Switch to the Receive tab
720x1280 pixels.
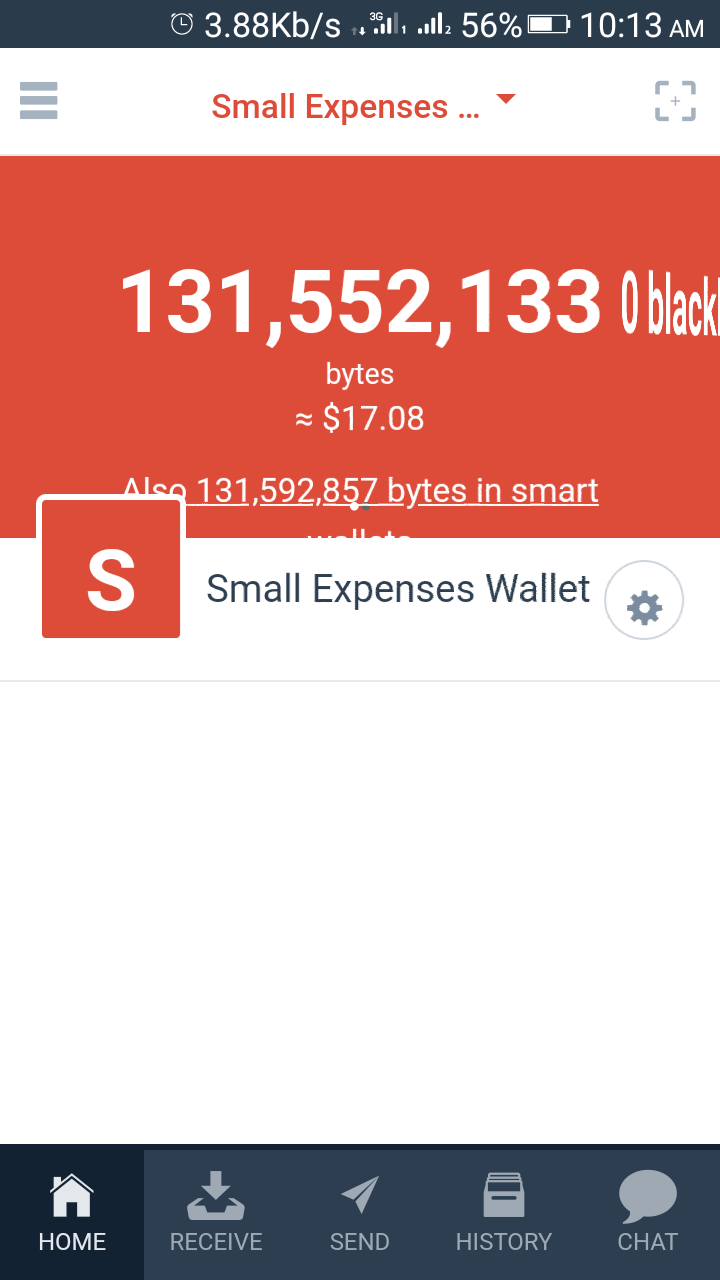pos(216,1214)
